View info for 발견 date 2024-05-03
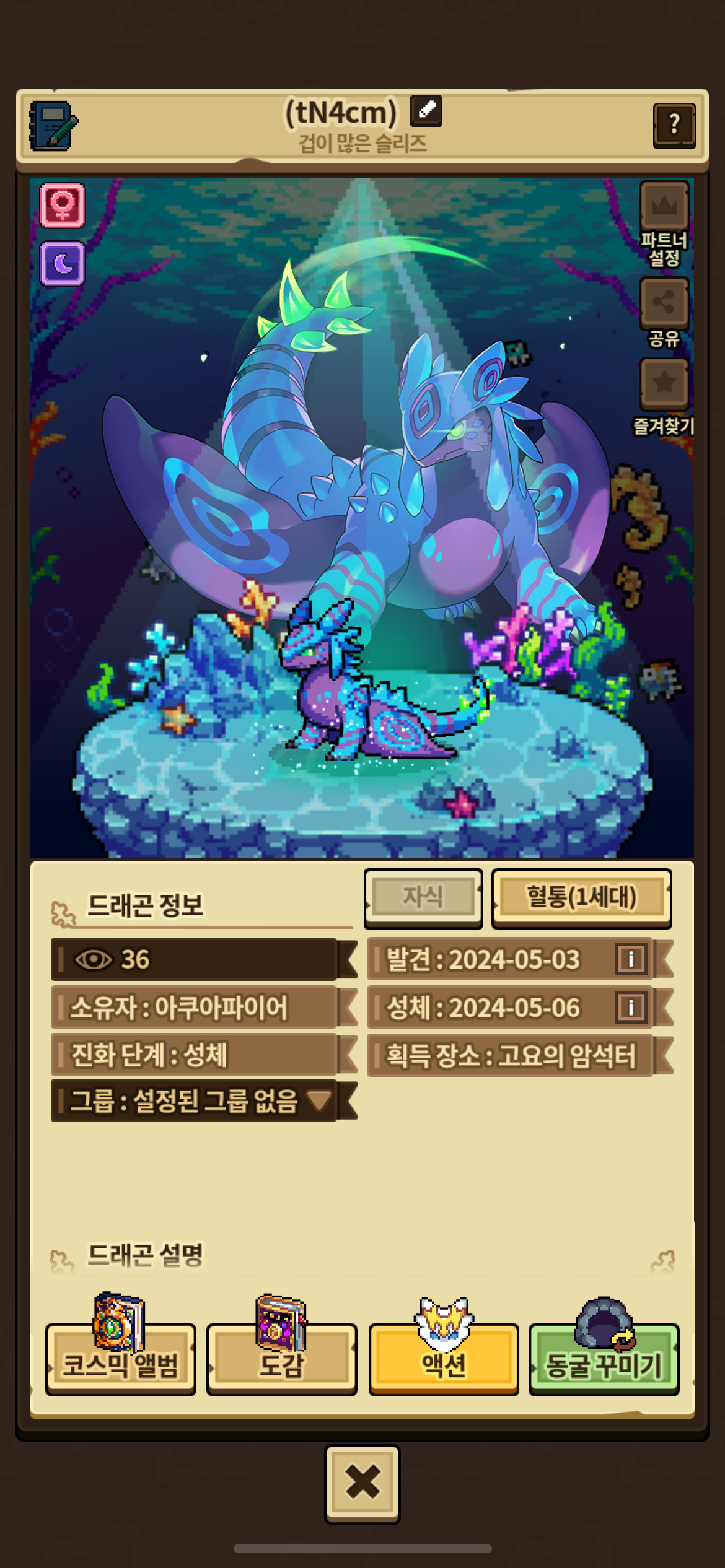 631,959
